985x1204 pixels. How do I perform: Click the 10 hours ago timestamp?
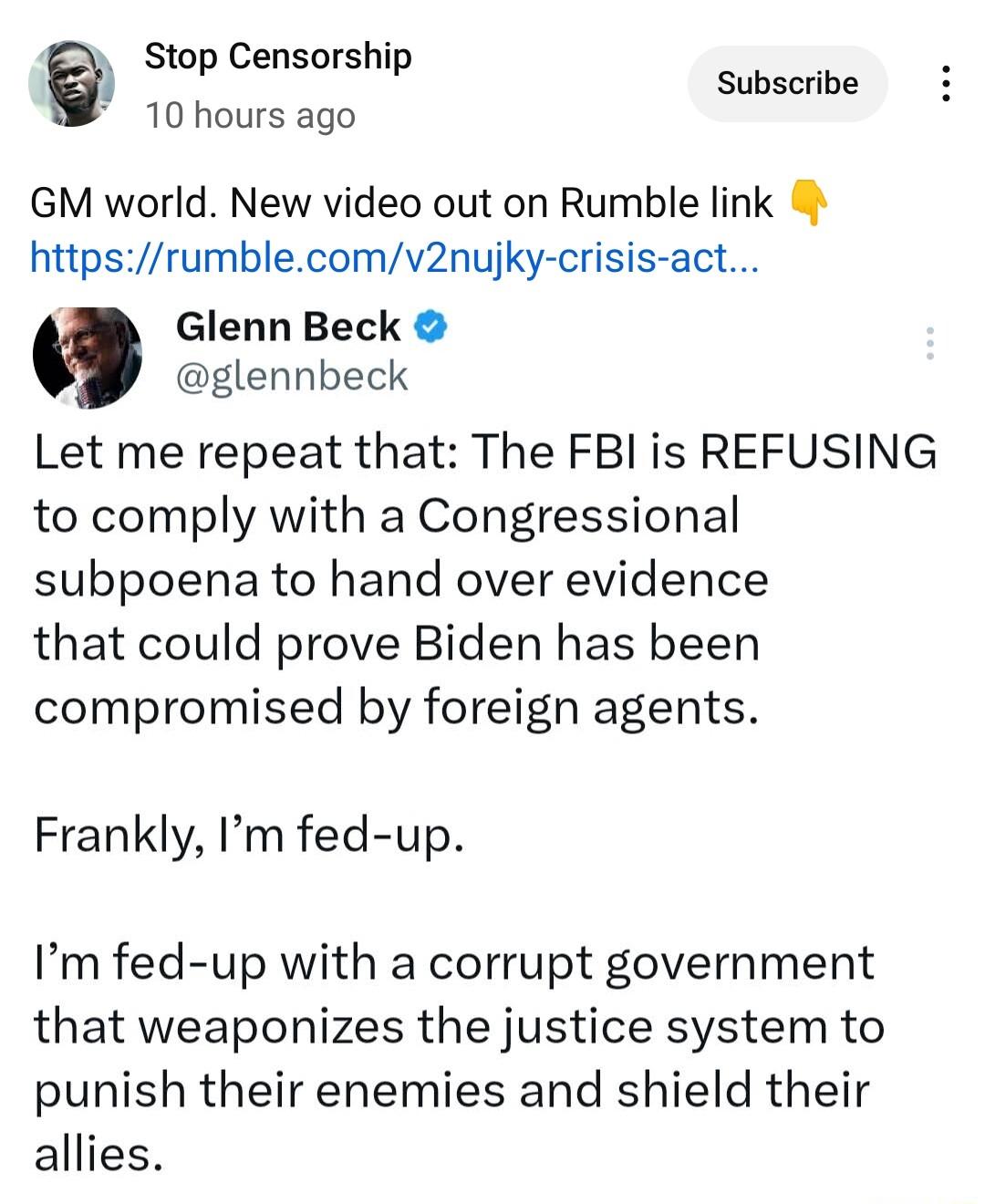(252, 115)
